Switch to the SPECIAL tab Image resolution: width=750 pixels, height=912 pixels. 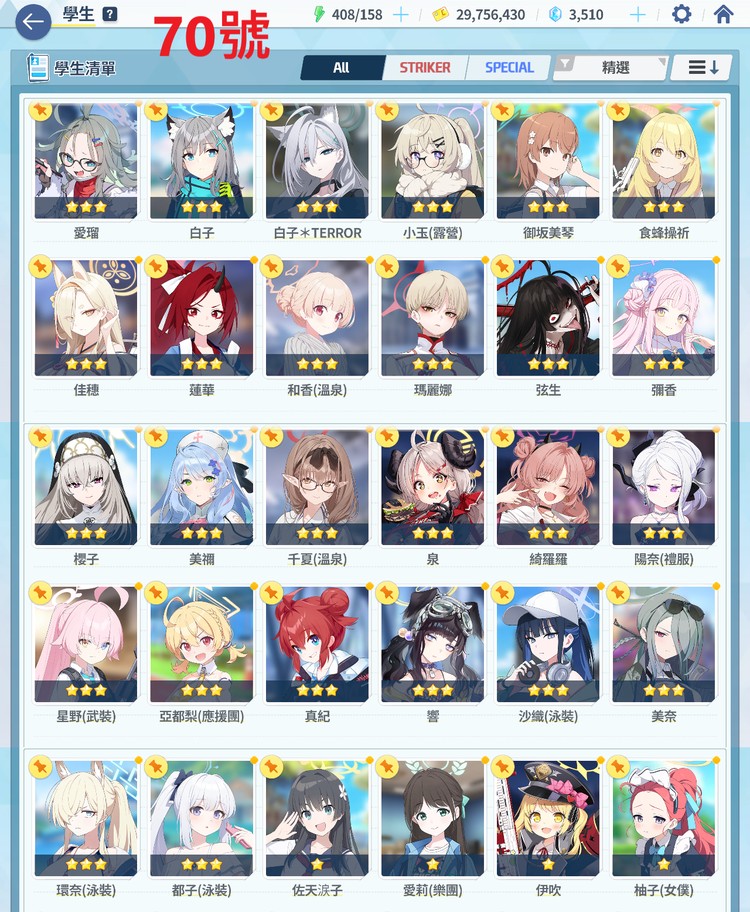(x=509, y=68)
